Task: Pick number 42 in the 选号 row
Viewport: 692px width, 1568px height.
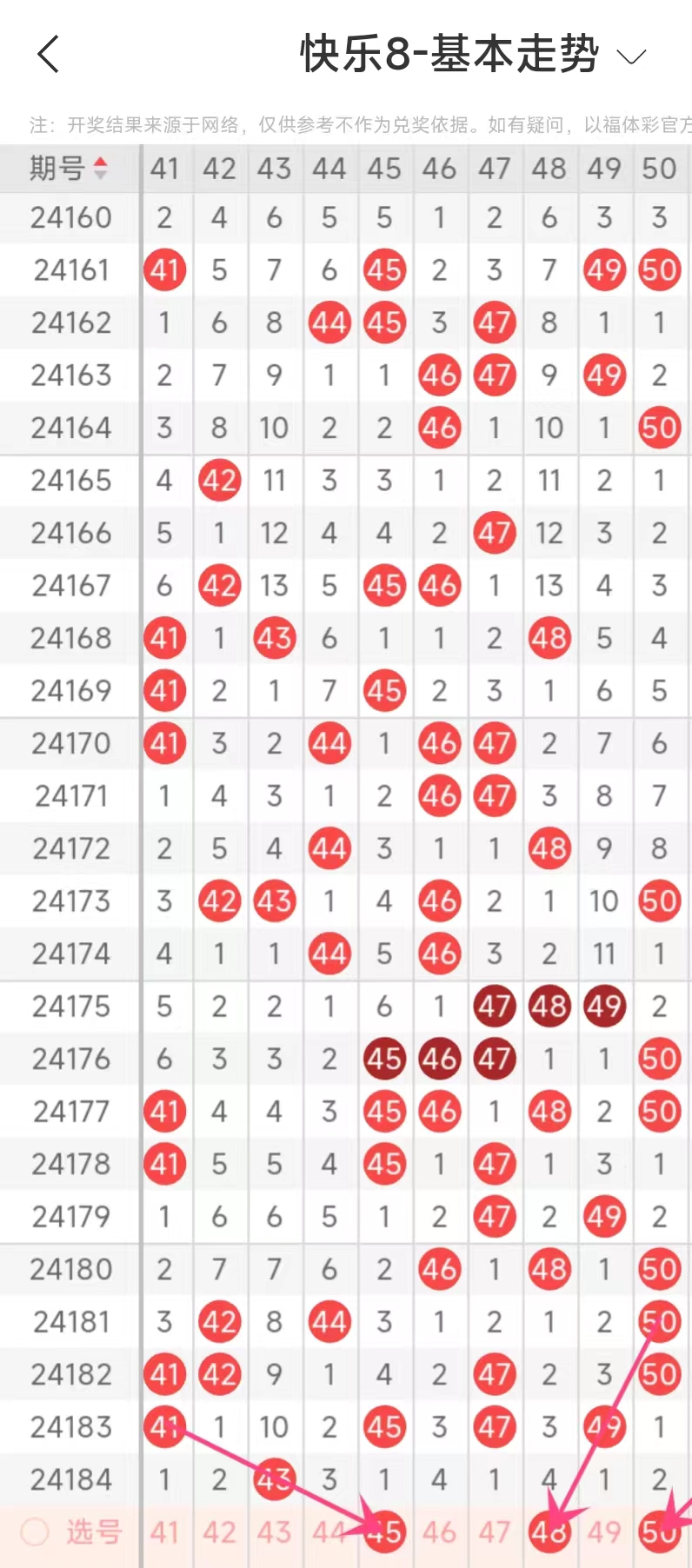Action: click(x=219, y=1531)
